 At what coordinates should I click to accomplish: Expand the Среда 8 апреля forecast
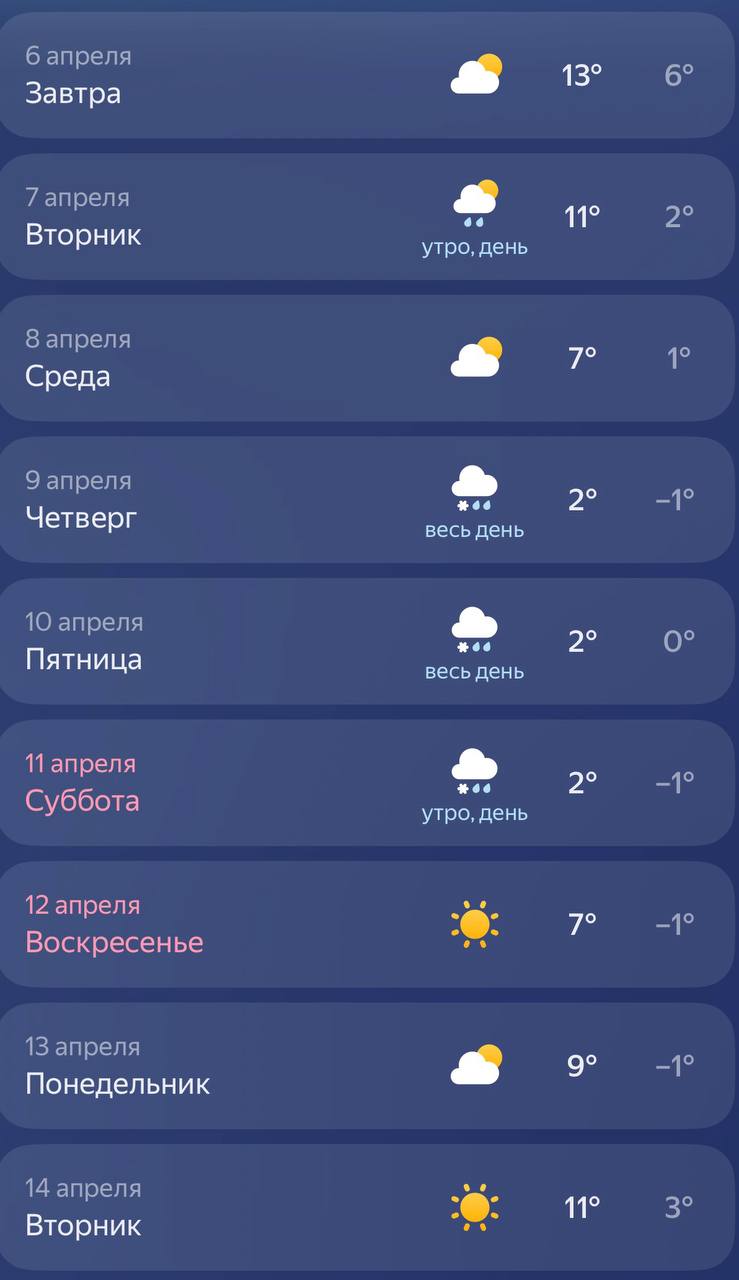[369, 358]
